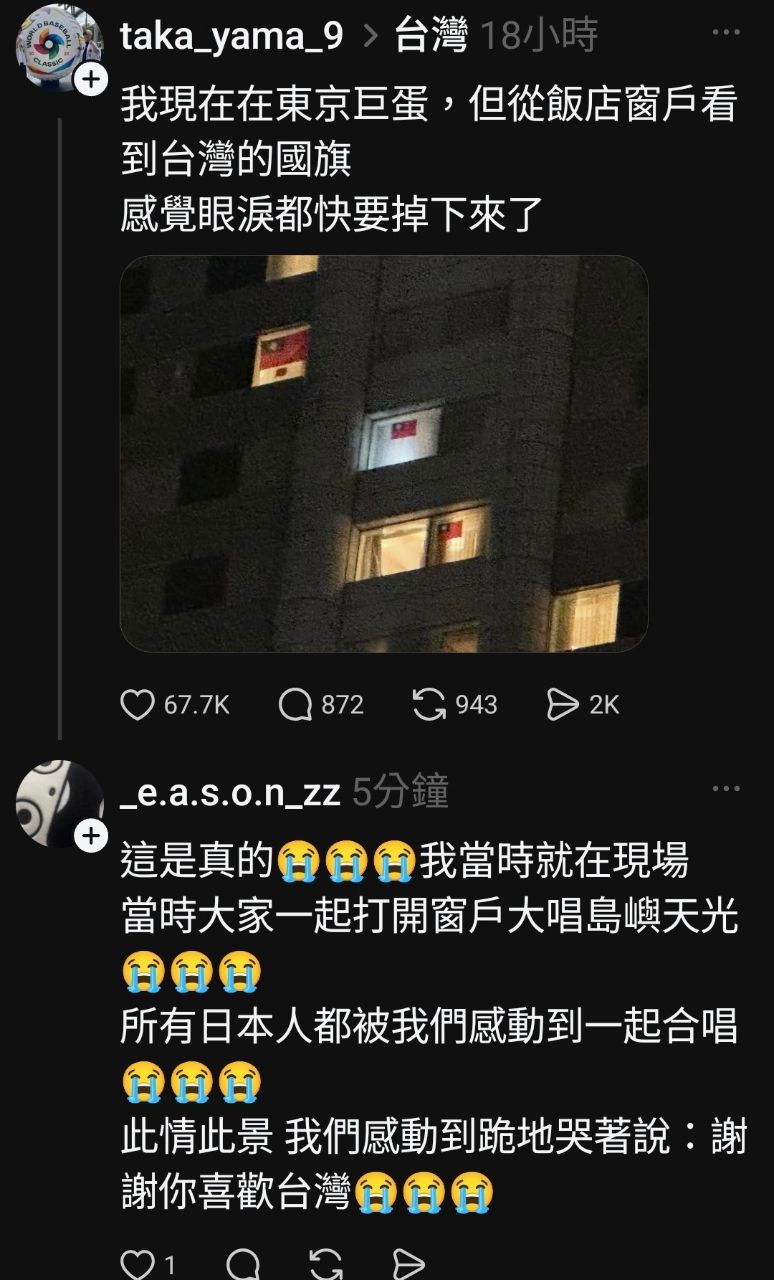774x1280 pixels.
Task: Open overflow menu on taka_yama_9's post
Action: pos(726,33)
